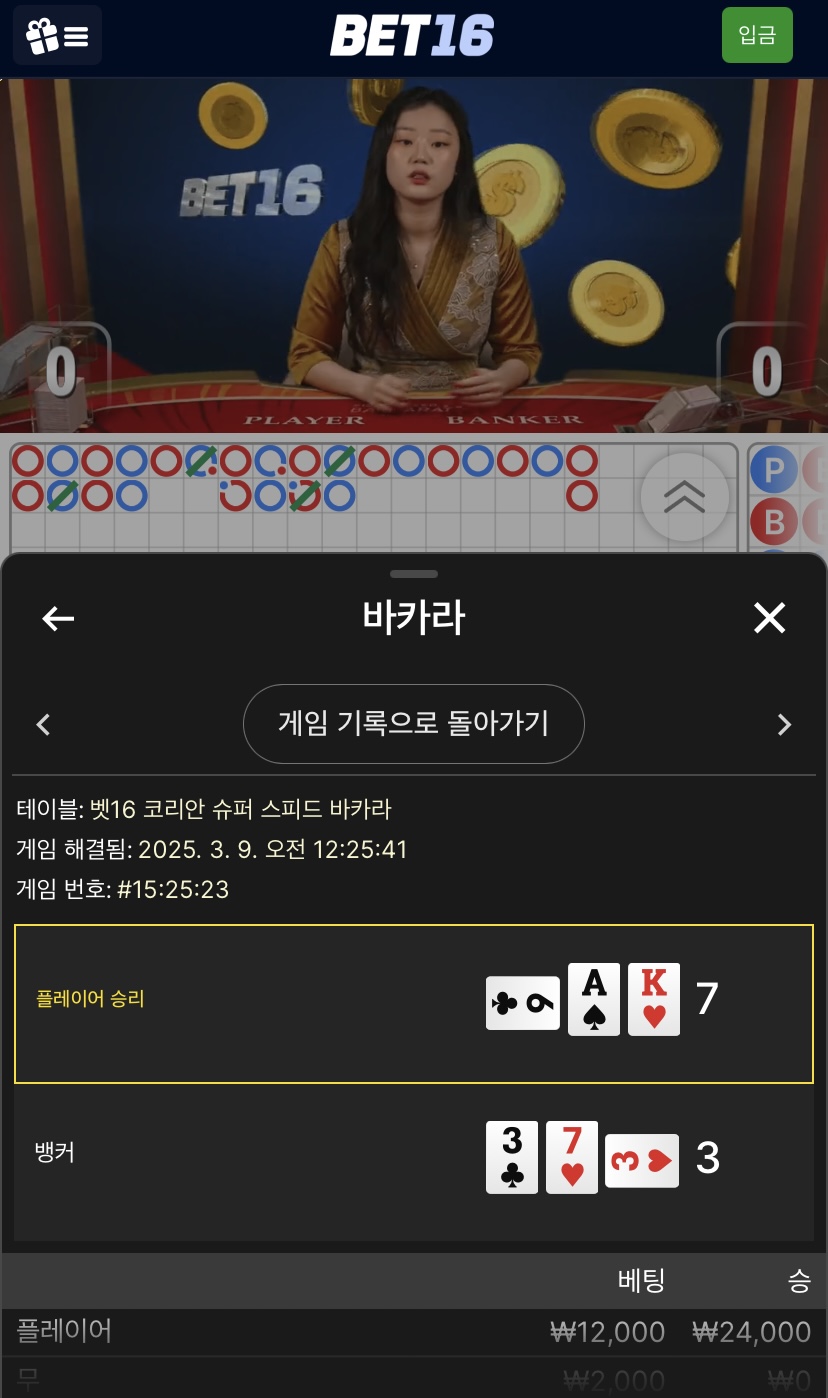Open the gift menu button

pyautogui.click(x=57, y=36)
